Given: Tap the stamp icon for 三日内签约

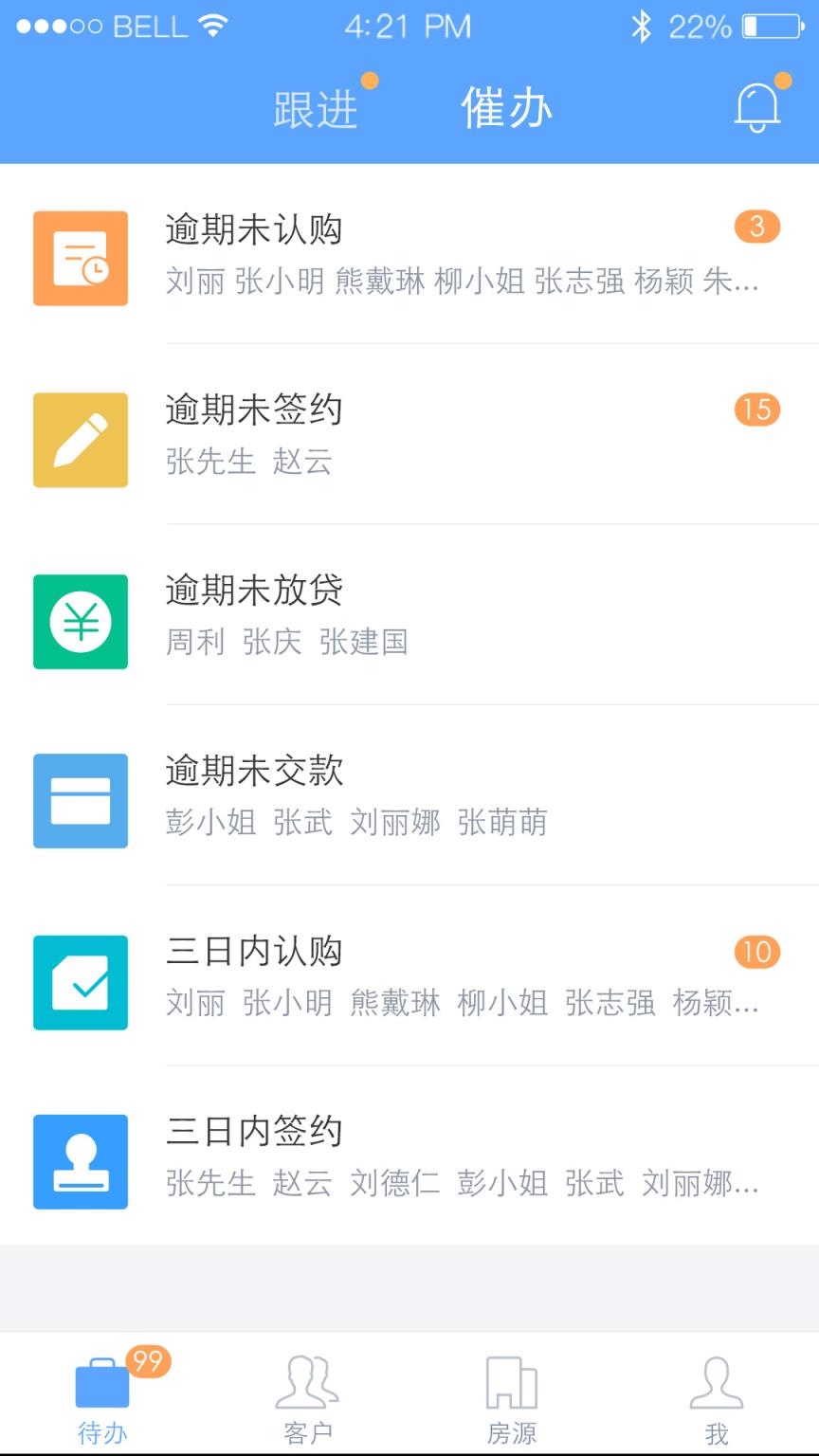Looking at the screenshot, I should coord(80,1161).
